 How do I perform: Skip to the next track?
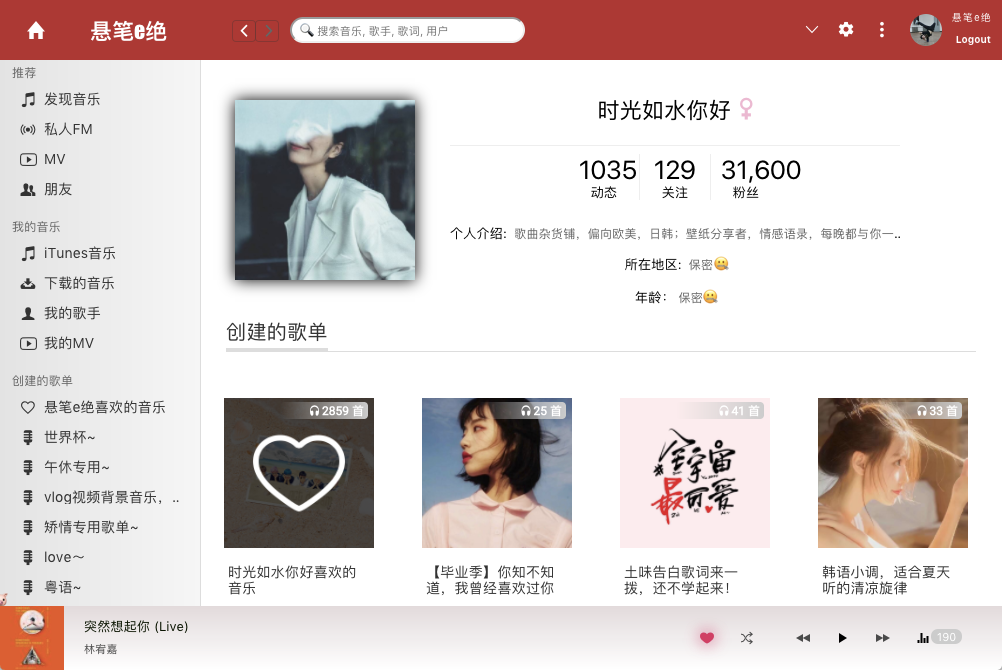click(882, 638)
